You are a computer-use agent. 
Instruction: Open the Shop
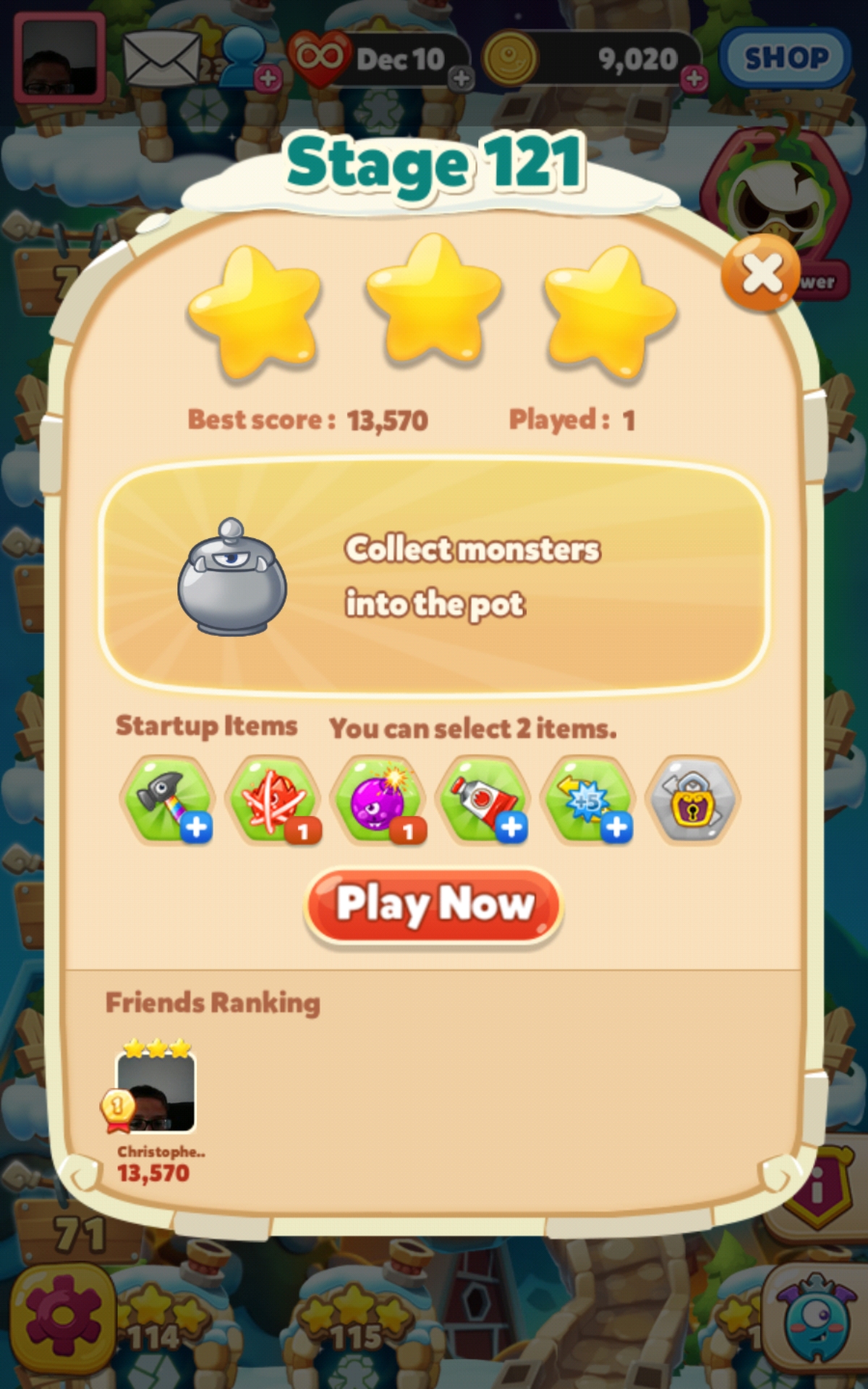786,58
